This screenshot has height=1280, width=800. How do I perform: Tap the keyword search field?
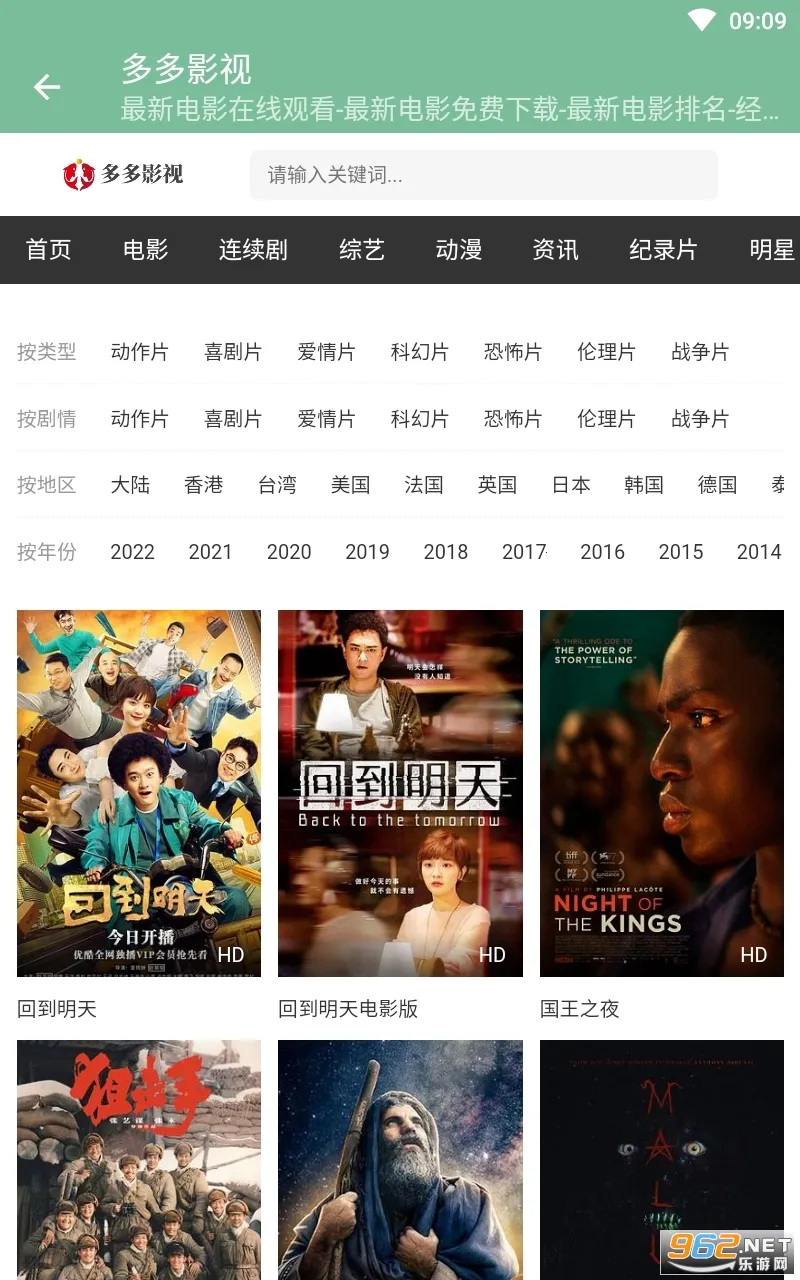483,175
